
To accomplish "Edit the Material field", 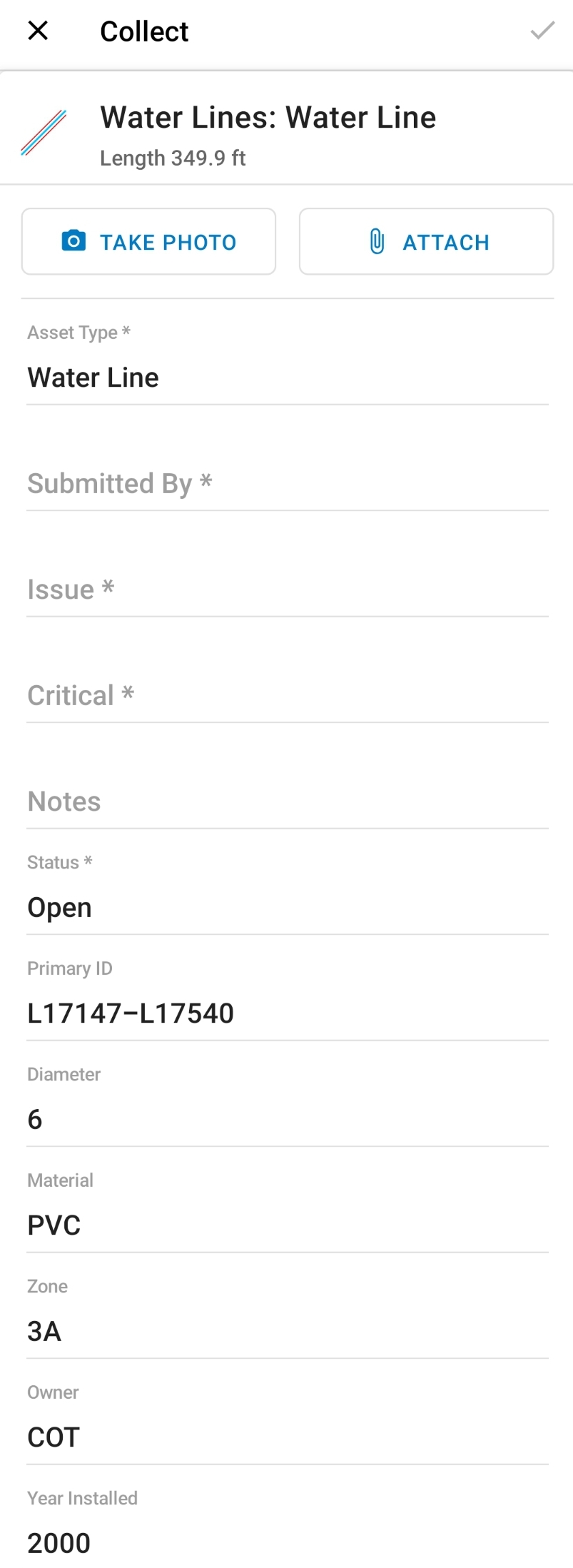I will point(287,1225).
